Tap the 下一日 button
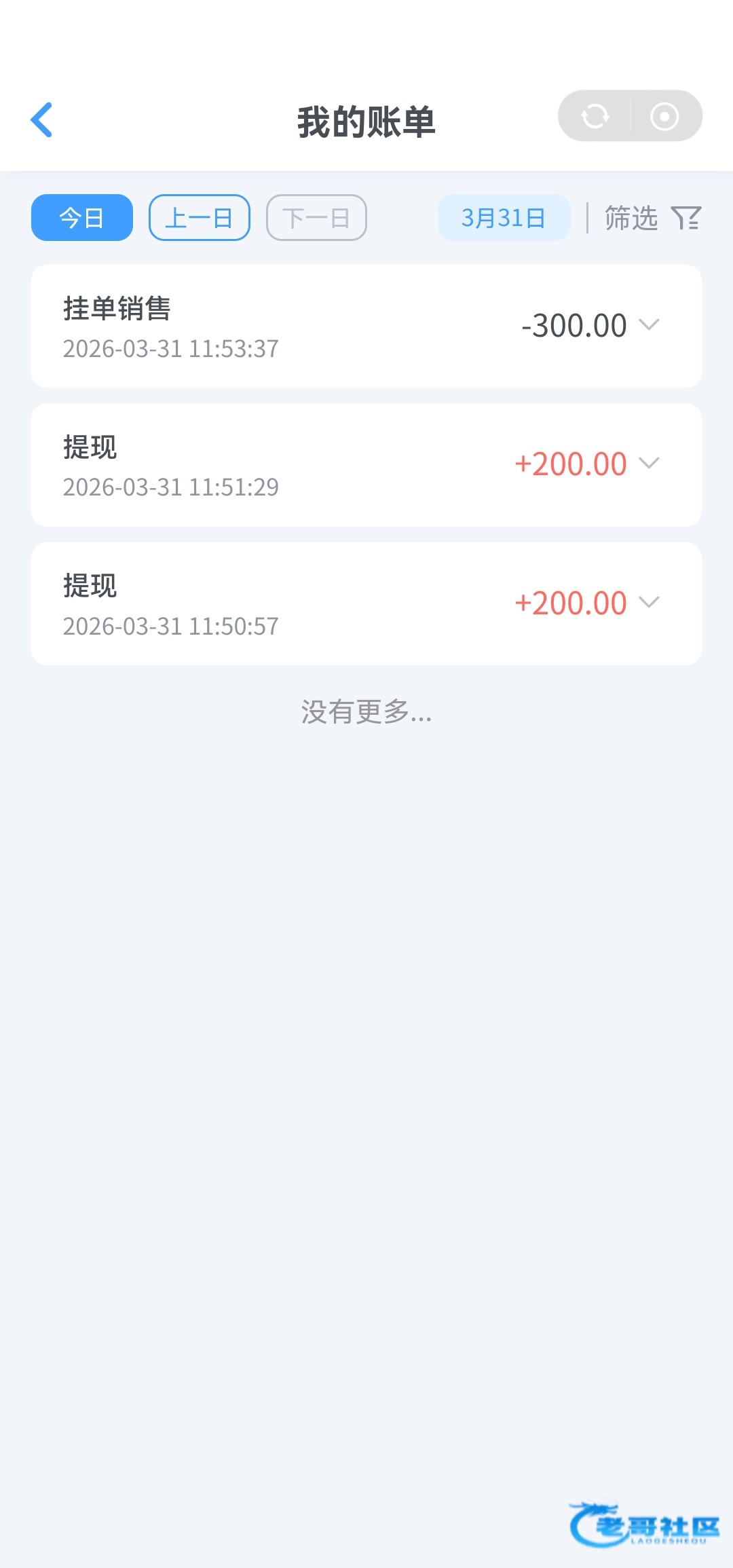Screen dimensions: 733x1568 316,218
